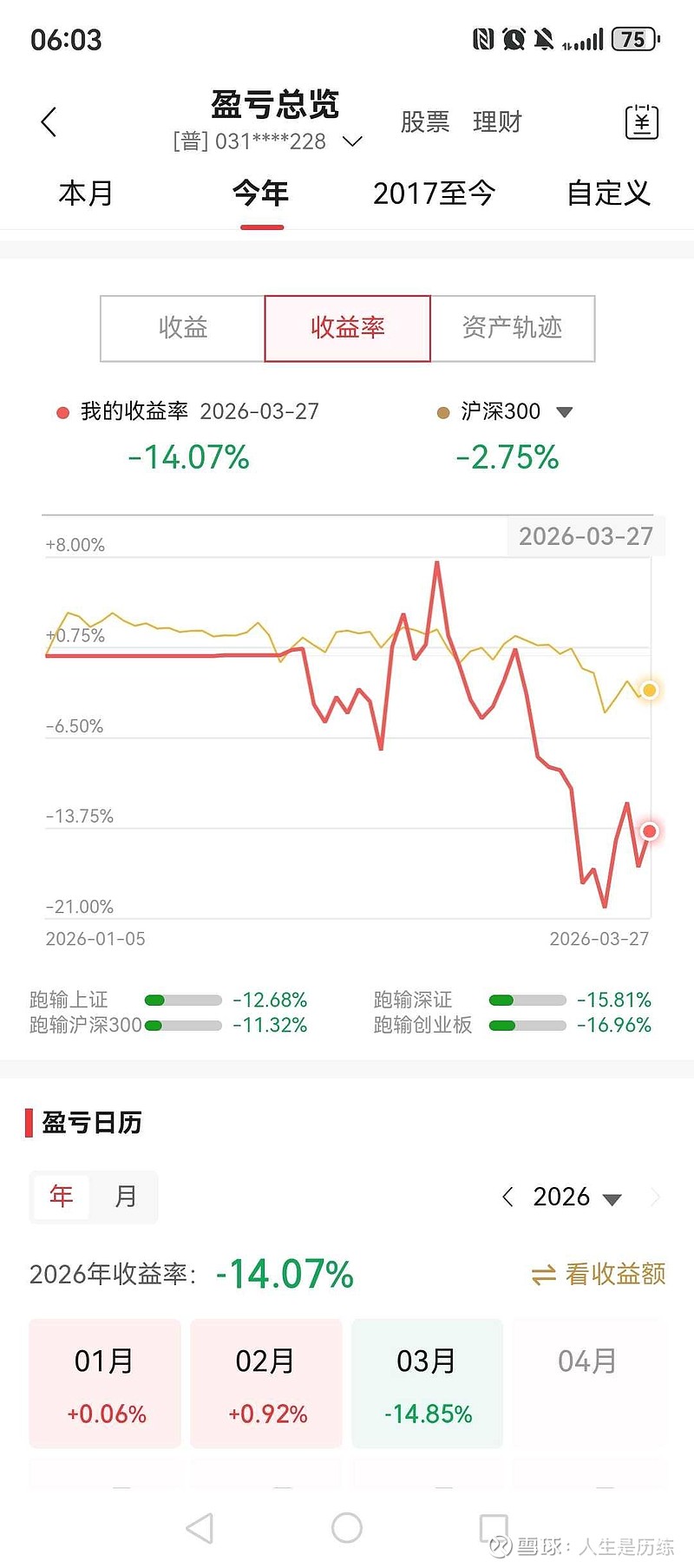
Task: Switch calendar to 月 monthly view
Action: click(x=125, y=1197)
